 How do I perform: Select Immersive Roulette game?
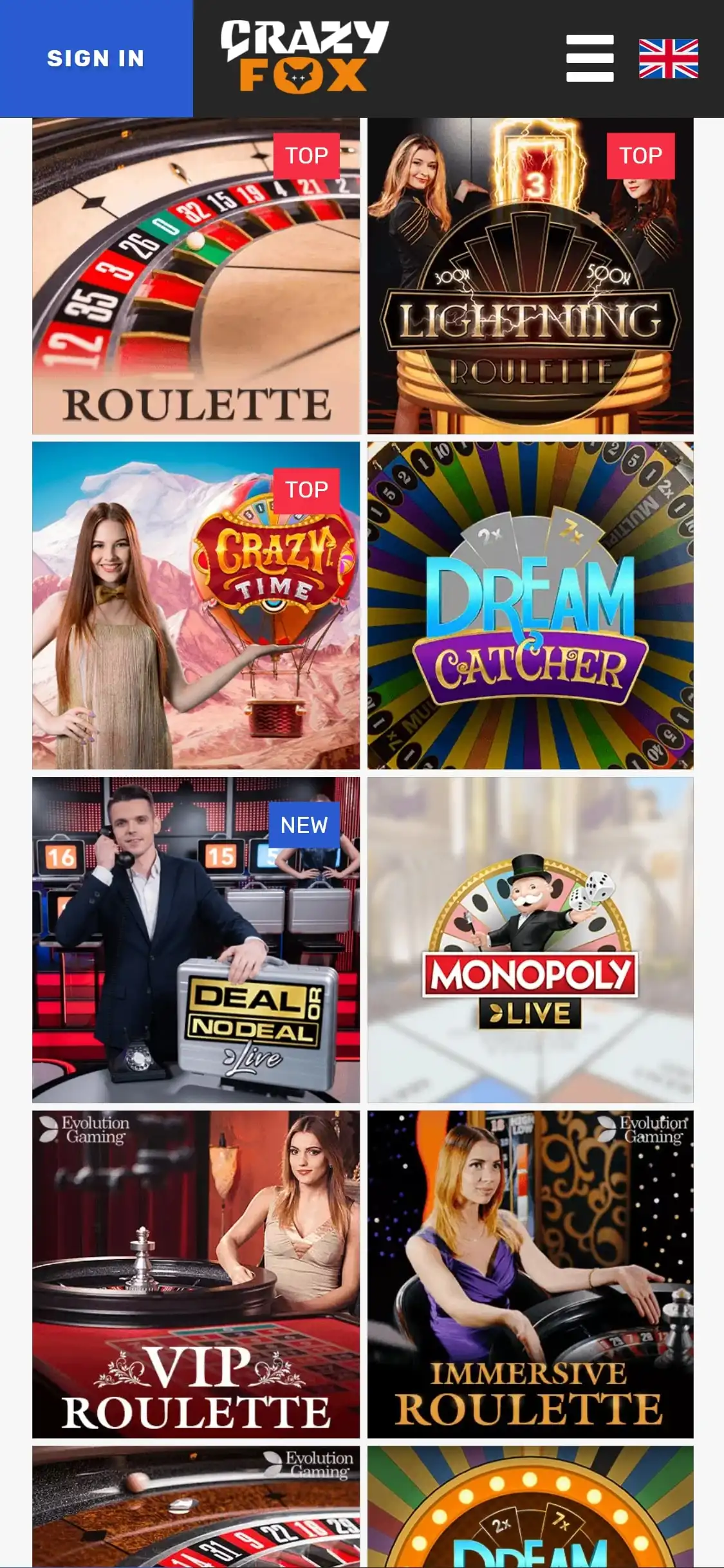pyautogui.click(x=530, y=1274)
